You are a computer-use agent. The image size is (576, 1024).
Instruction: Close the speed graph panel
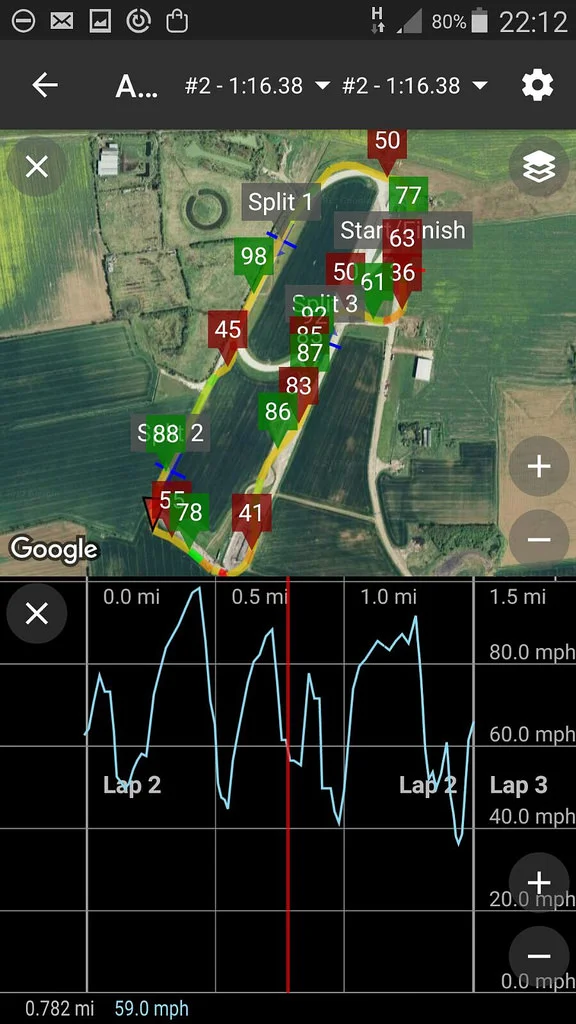tap(37, 613)
